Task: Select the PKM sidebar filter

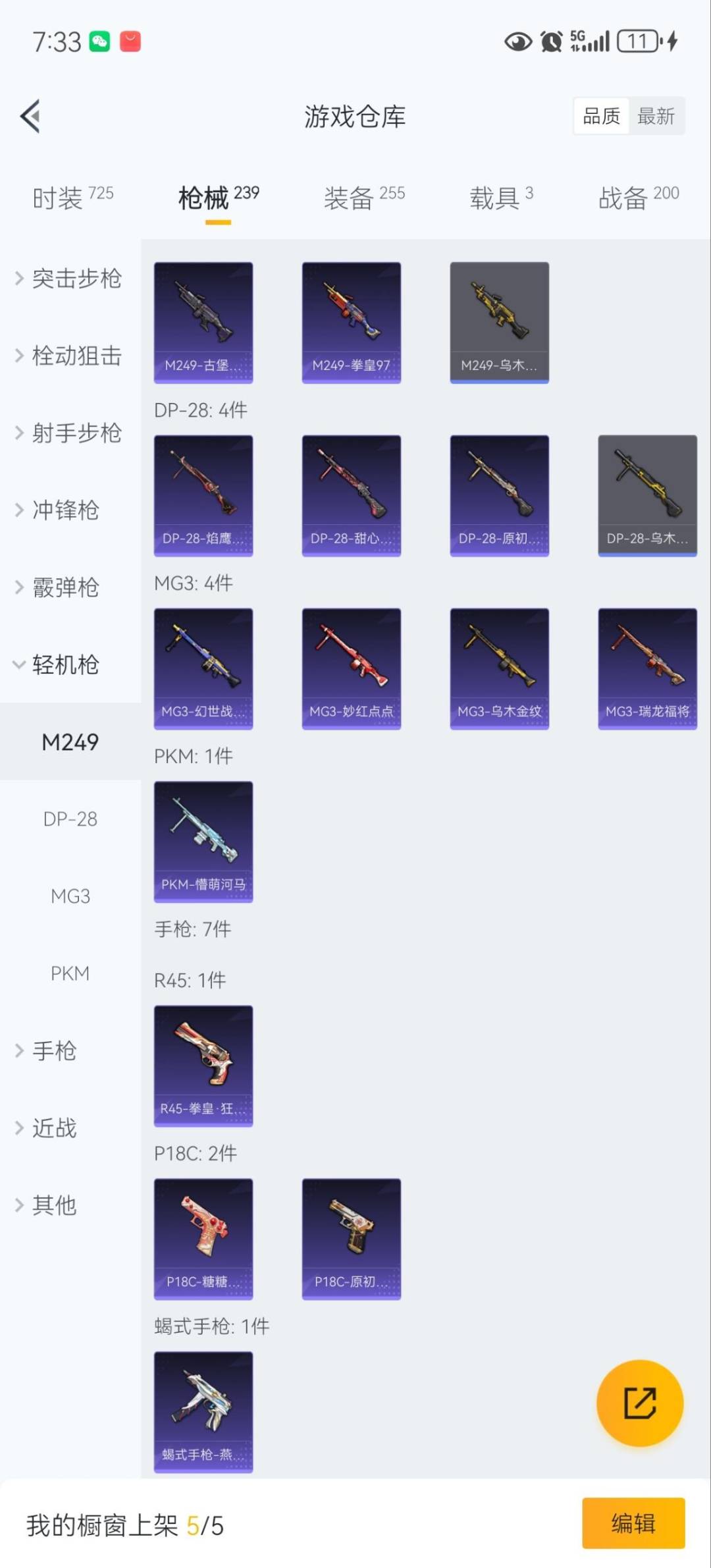Action: point(70,973)
